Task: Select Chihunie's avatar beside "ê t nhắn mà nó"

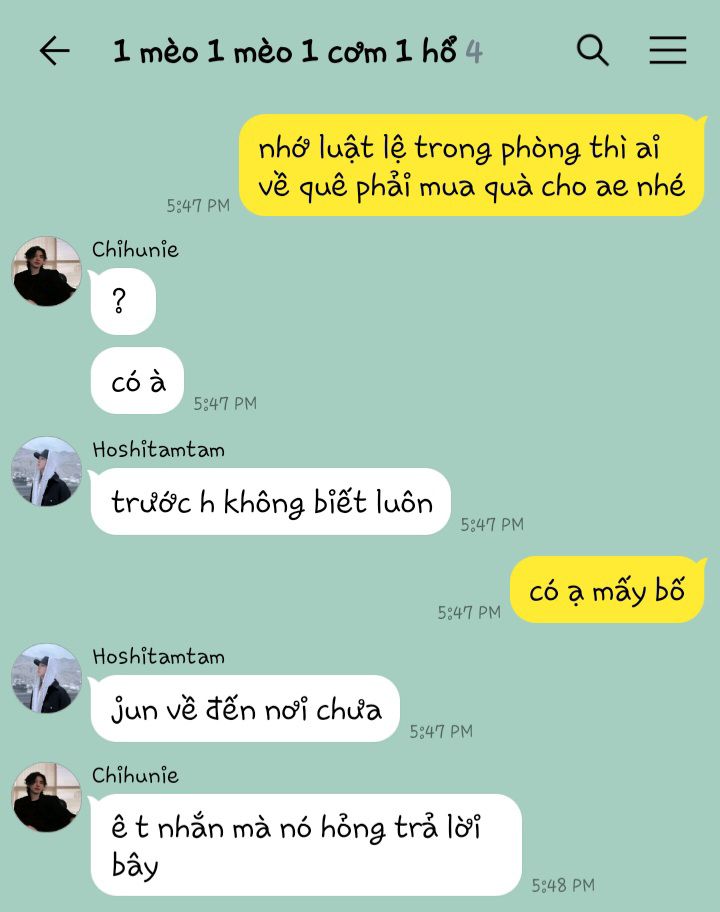Action: [46, 797]
